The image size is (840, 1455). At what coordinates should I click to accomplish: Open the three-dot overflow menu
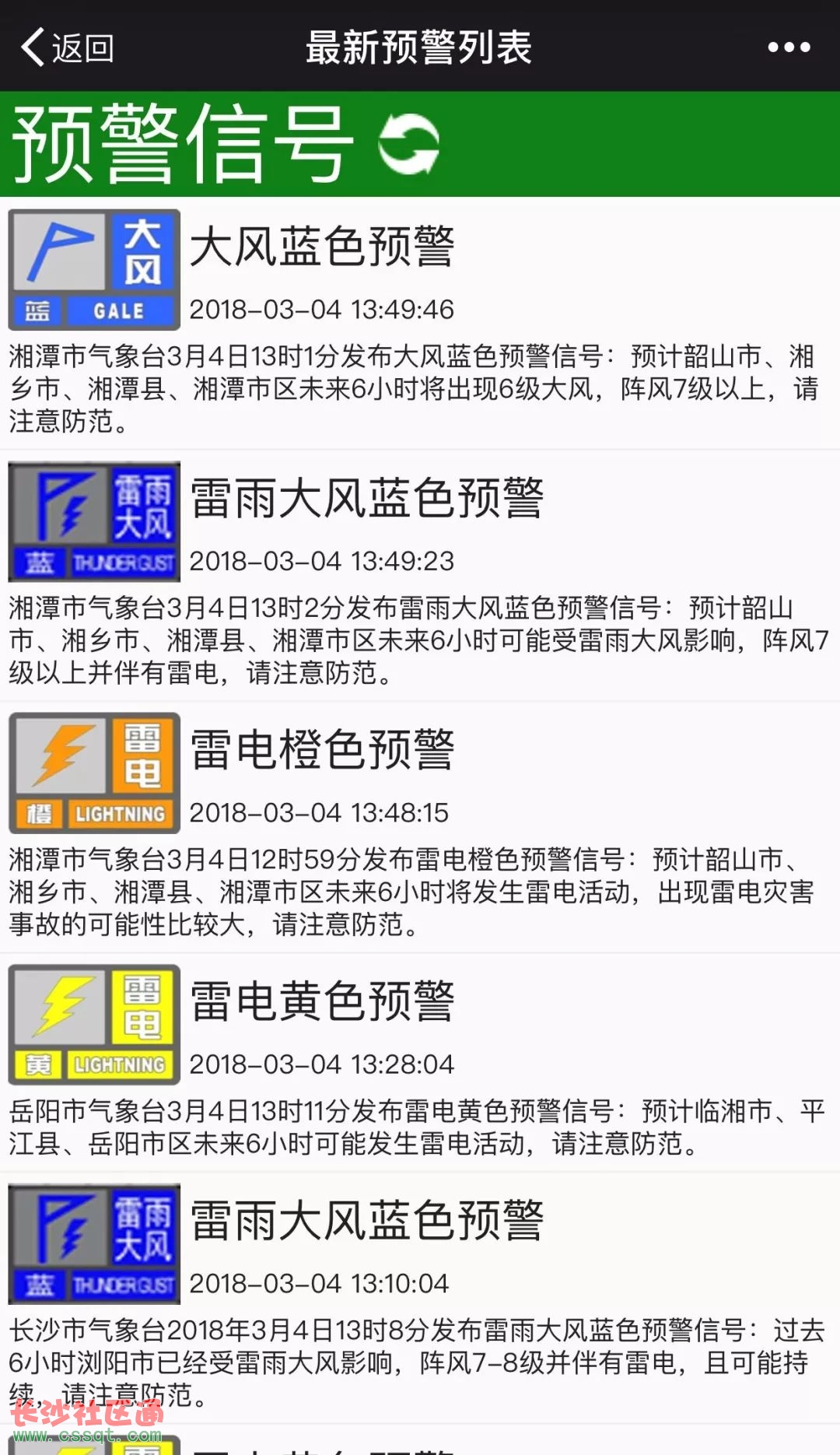[x=789, y=47]
